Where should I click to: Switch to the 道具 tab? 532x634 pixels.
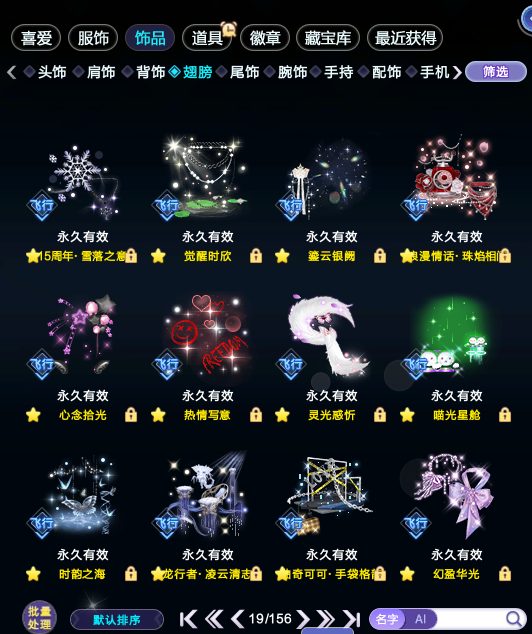coord(207,38)
